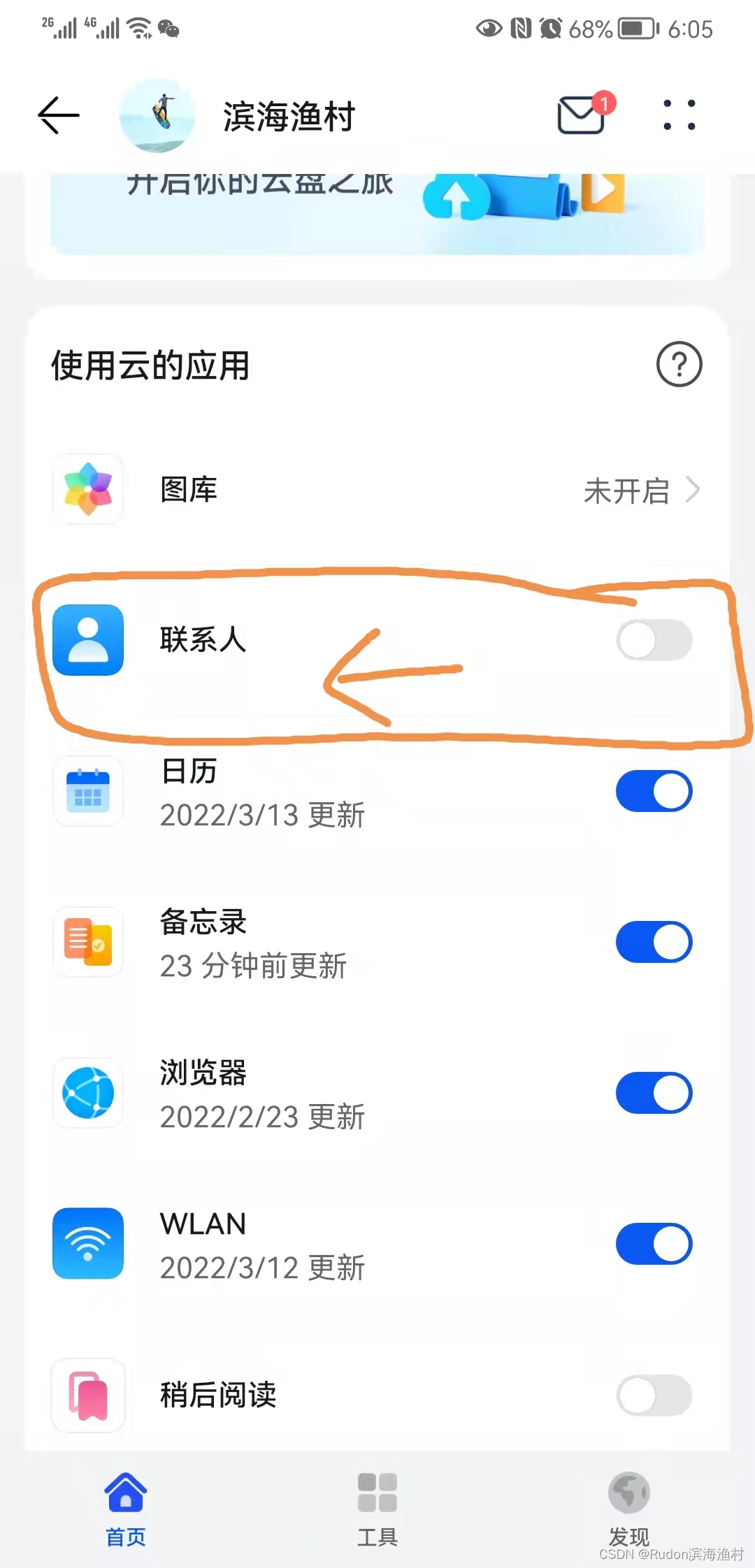Turn off 日历 sync

coord(654,791)
